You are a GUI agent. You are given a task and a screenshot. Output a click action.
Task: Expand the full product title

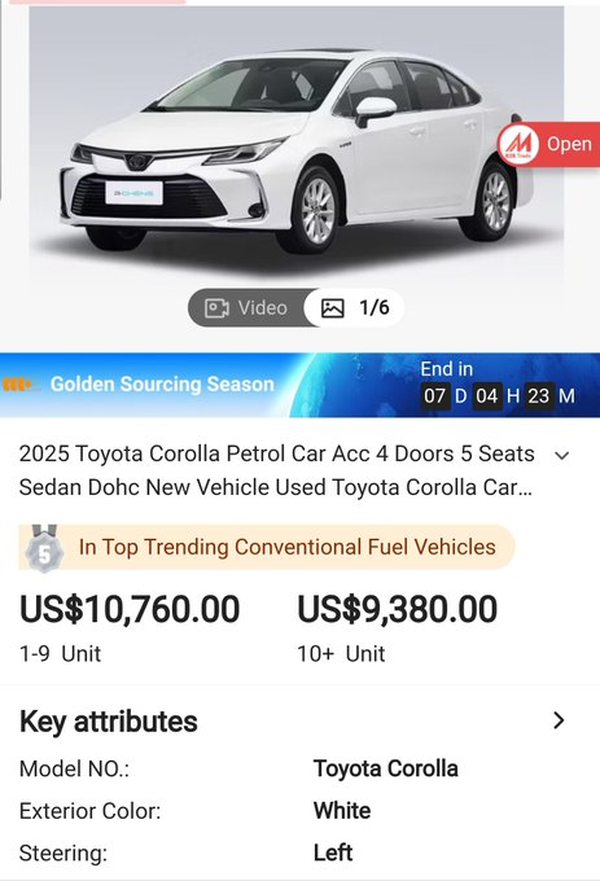(x=561, y=456)
